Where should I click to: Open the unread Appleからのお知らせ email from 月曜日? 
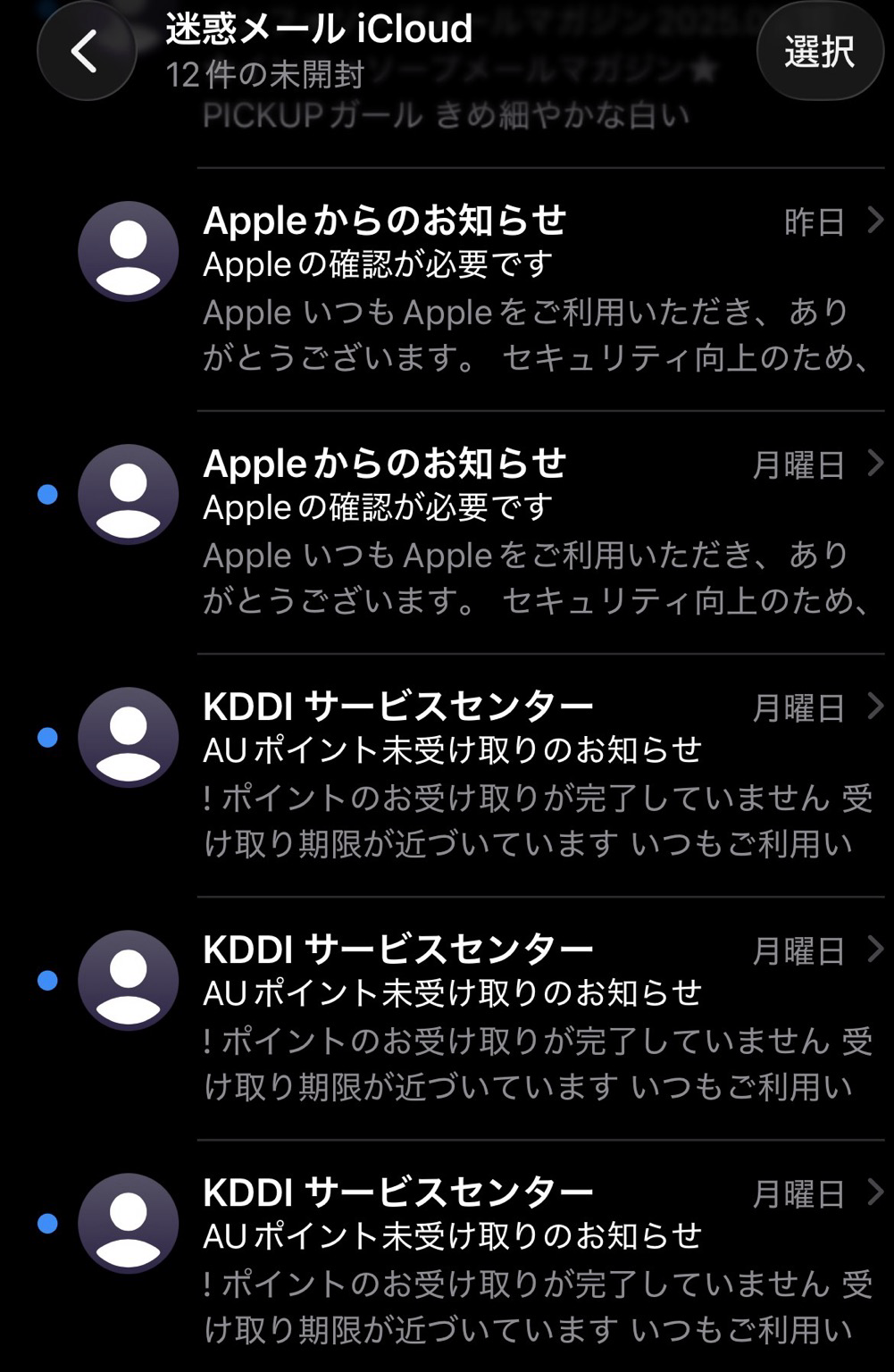tap(536, 533)
